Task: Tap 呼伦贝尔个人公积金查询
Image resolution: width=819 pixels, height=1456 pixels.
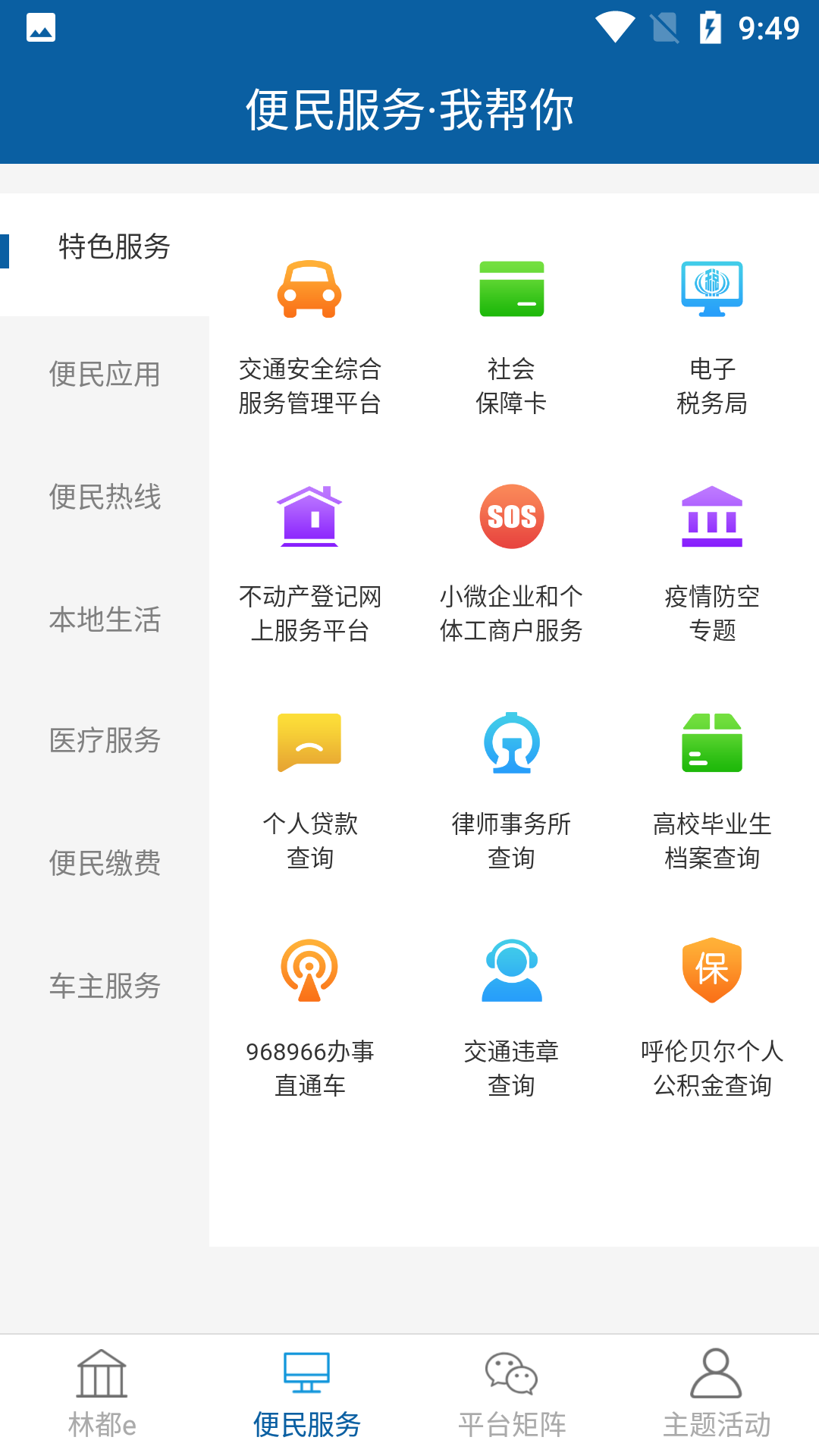Action: 712,1016
